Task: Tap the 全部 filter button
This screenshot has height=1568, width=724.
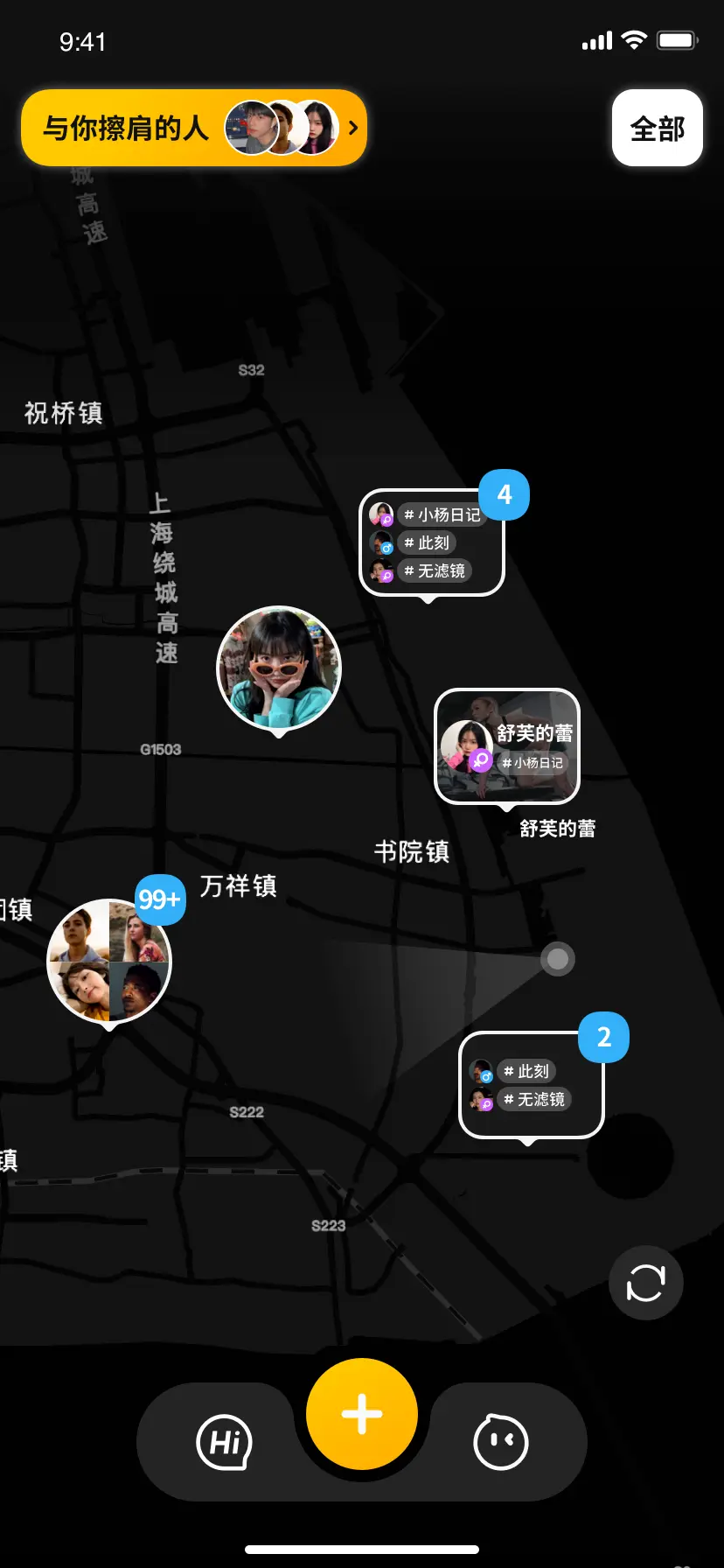Action: (x=657, y=129)
